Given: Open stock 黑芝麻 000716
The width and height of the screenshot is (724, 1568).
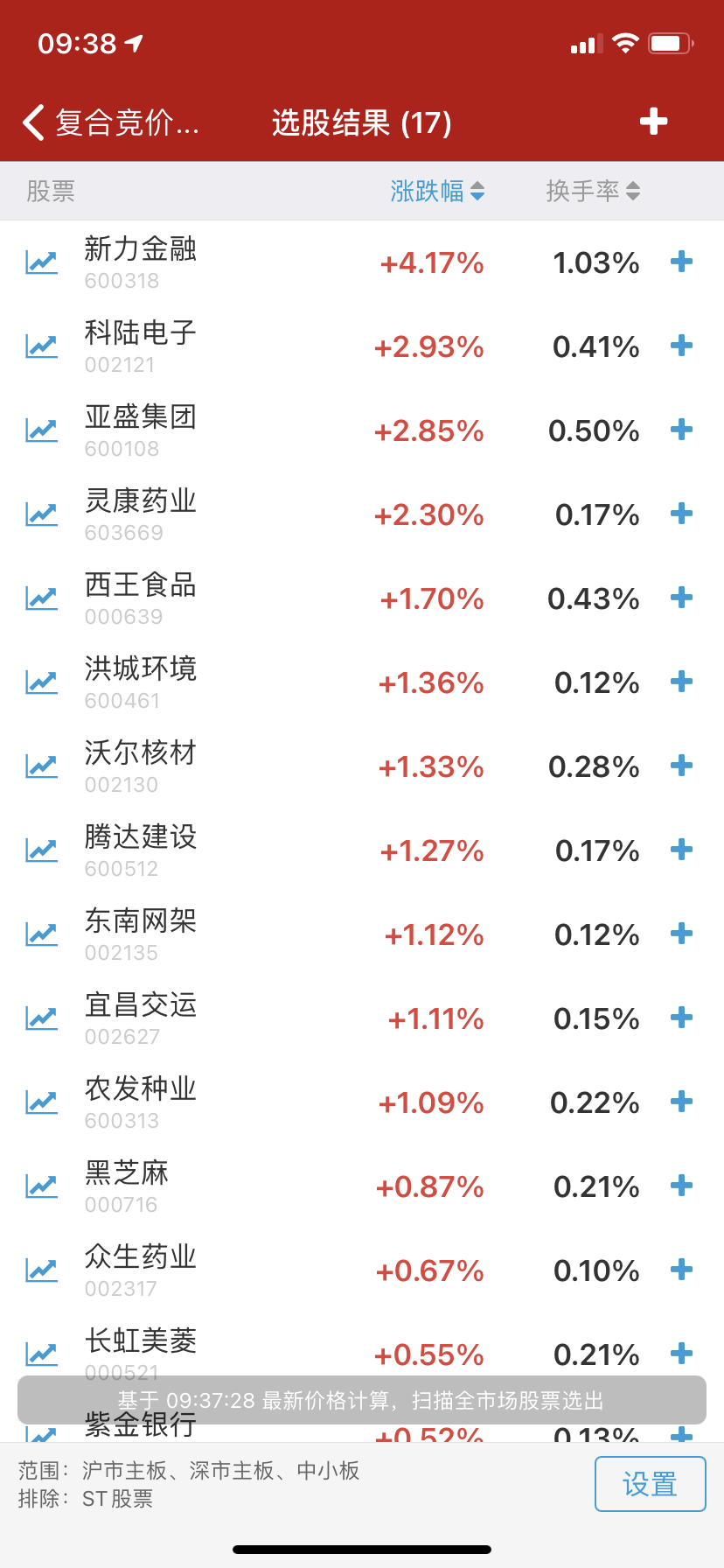Looking at the screenshot, I should tap(127, 1186).
